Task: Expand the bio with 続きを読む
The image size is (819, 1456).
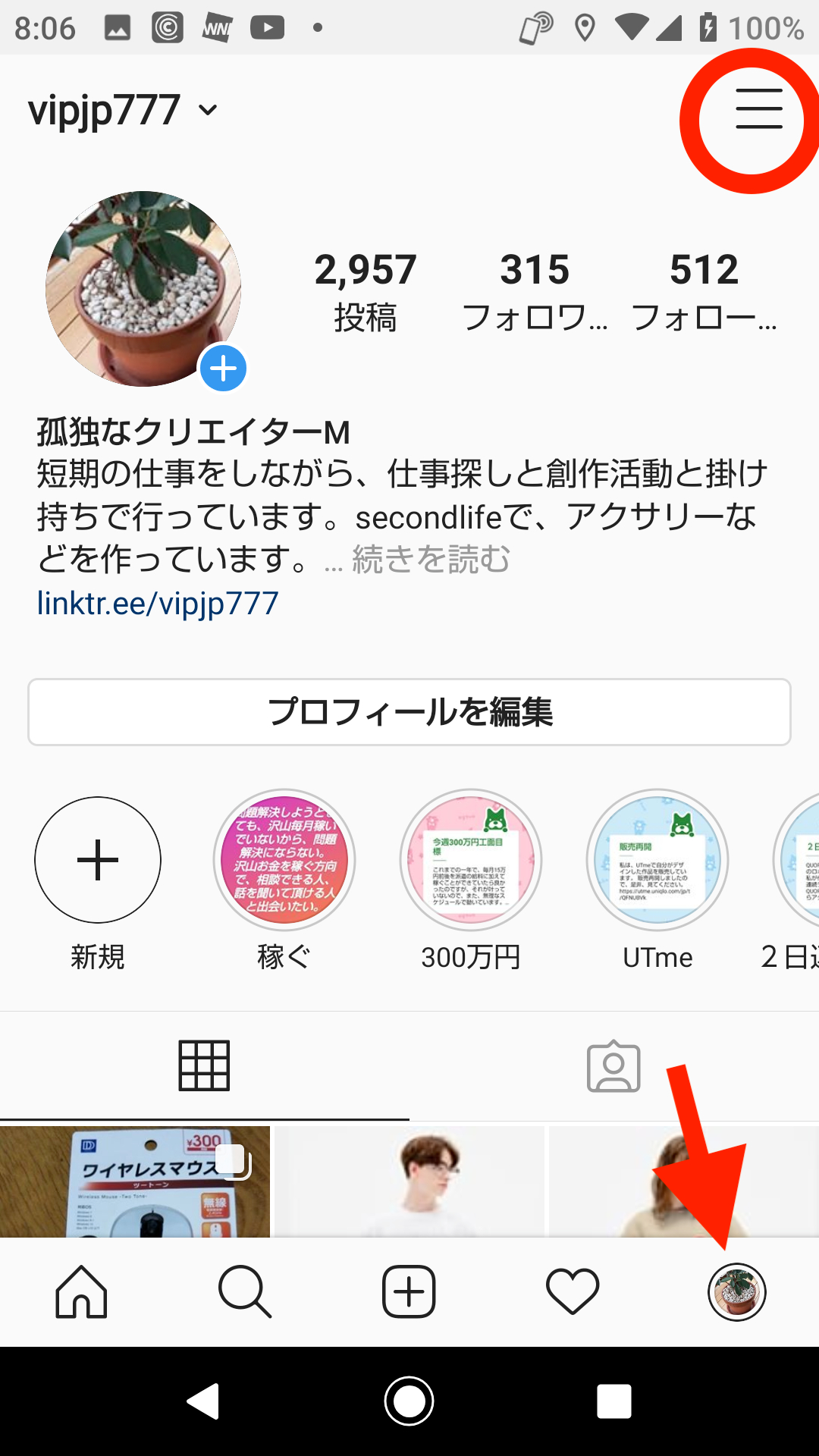Action: (x=431, y=560)
